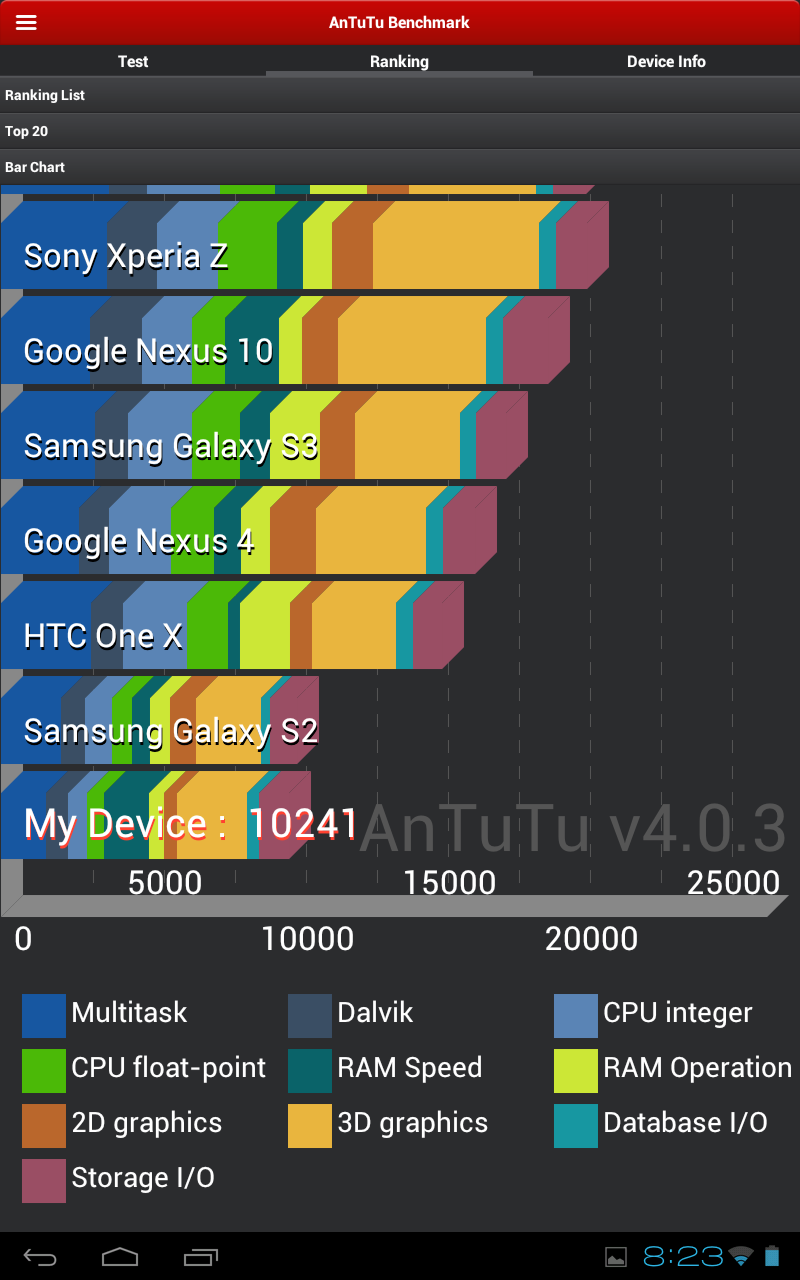Go to the Device Info tab

tap(666, 61)
